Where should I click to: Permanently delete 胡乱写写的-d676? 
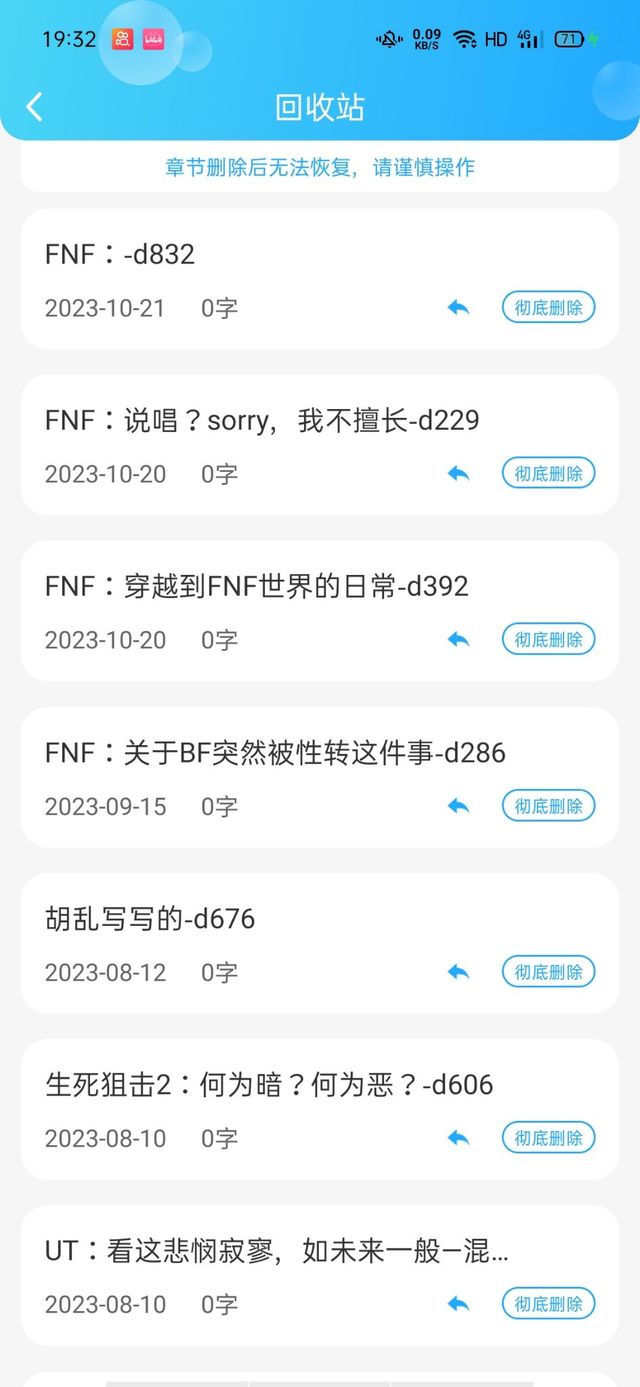pyautogui.click(x=548, y=972)
